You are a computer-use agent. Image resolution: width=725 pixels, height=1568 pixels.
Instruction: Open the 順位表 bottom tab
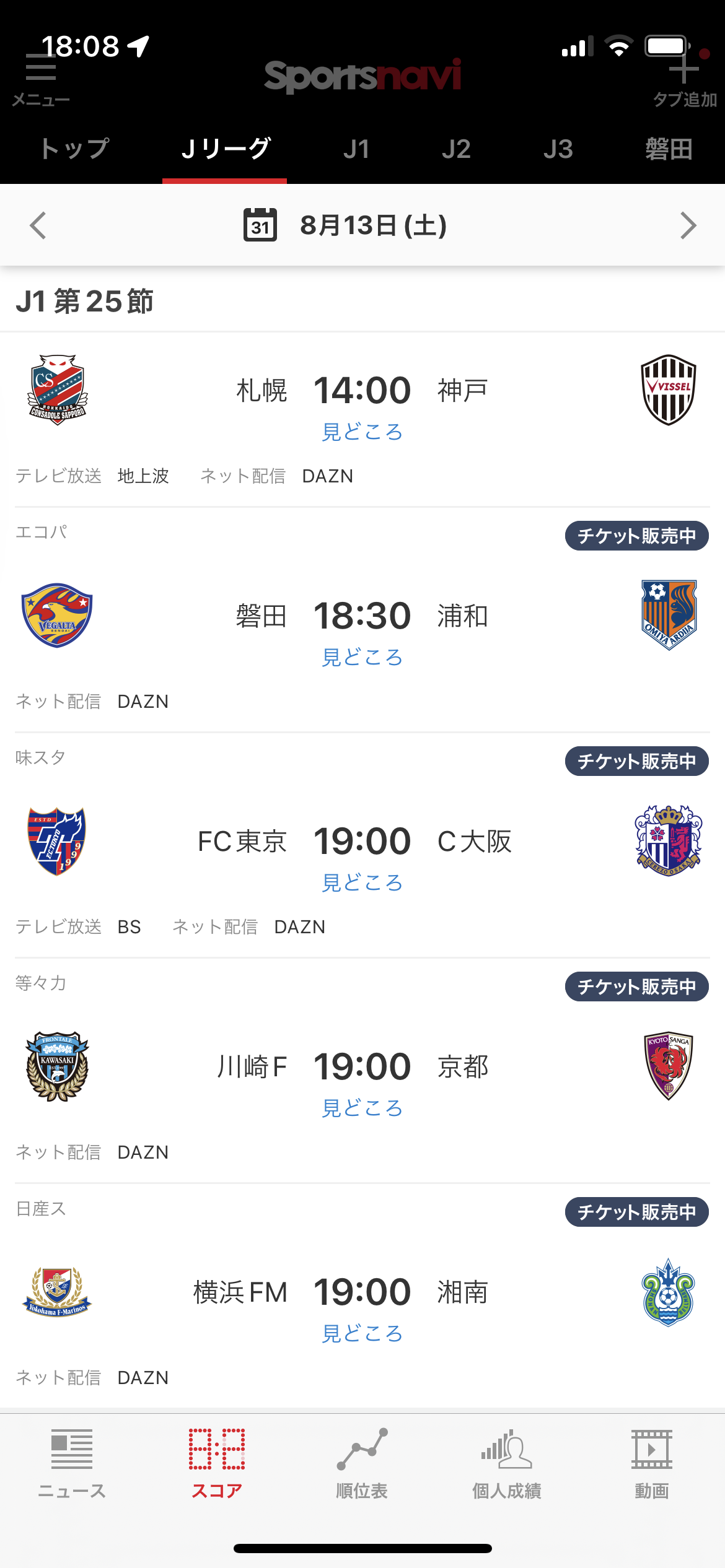coord(362,1464)
